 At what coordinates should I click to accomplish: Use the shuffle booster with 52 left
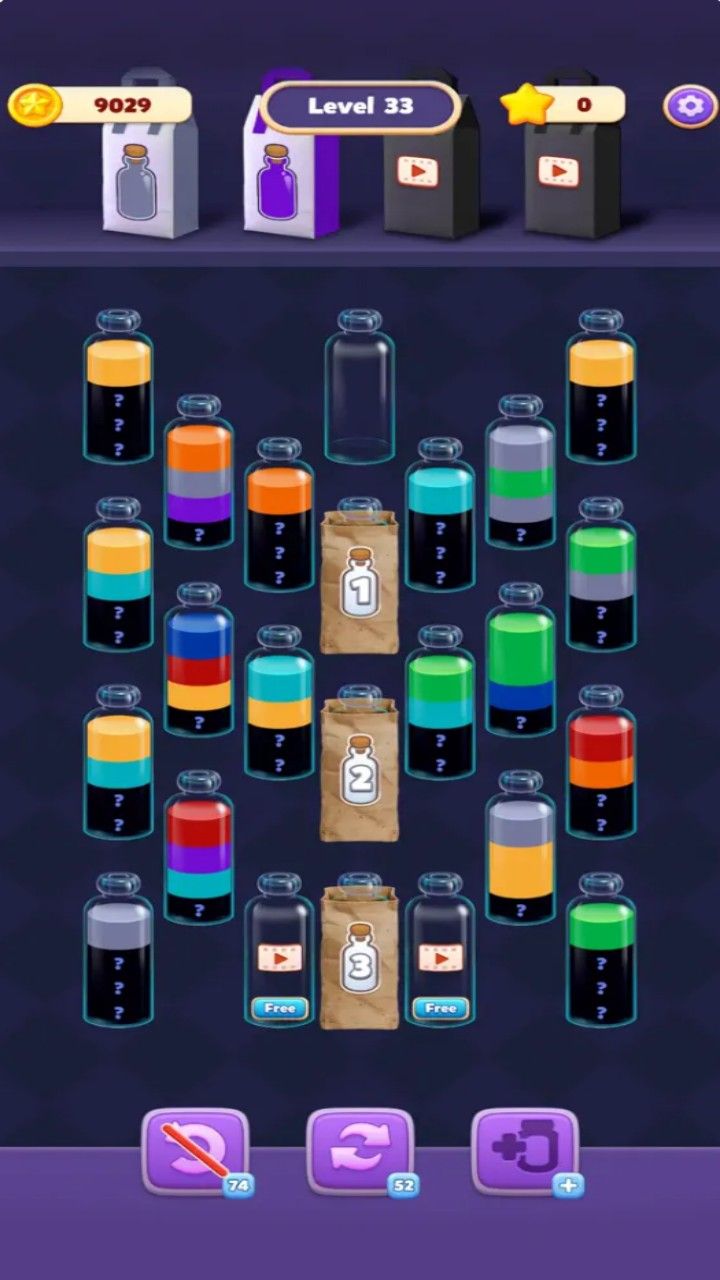(x=359, y=1150)
